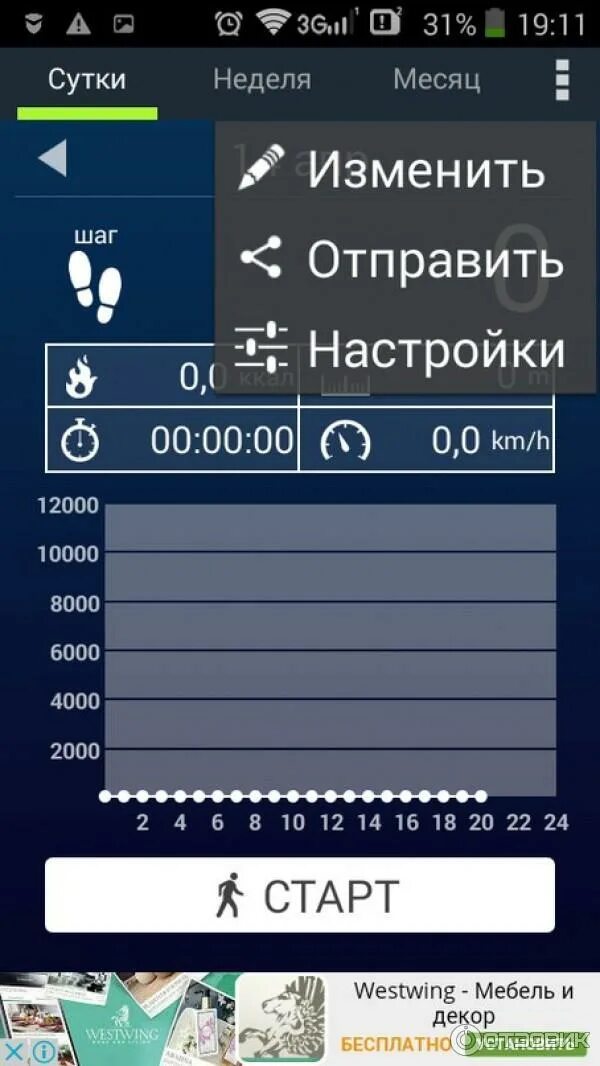Open the ad info icon
The image size is (600, 1066).
click(42, 1052)
